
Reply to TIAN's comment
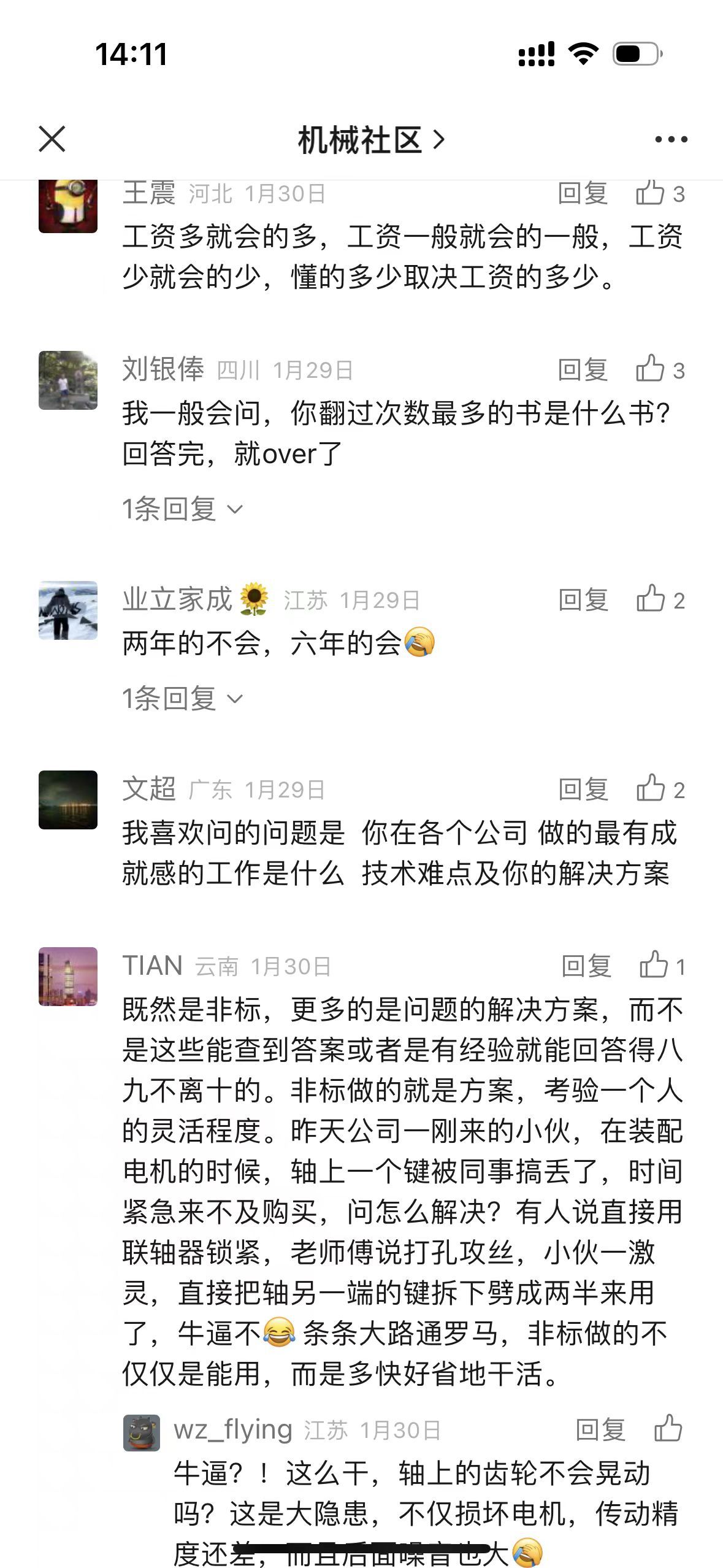(586, 966)
